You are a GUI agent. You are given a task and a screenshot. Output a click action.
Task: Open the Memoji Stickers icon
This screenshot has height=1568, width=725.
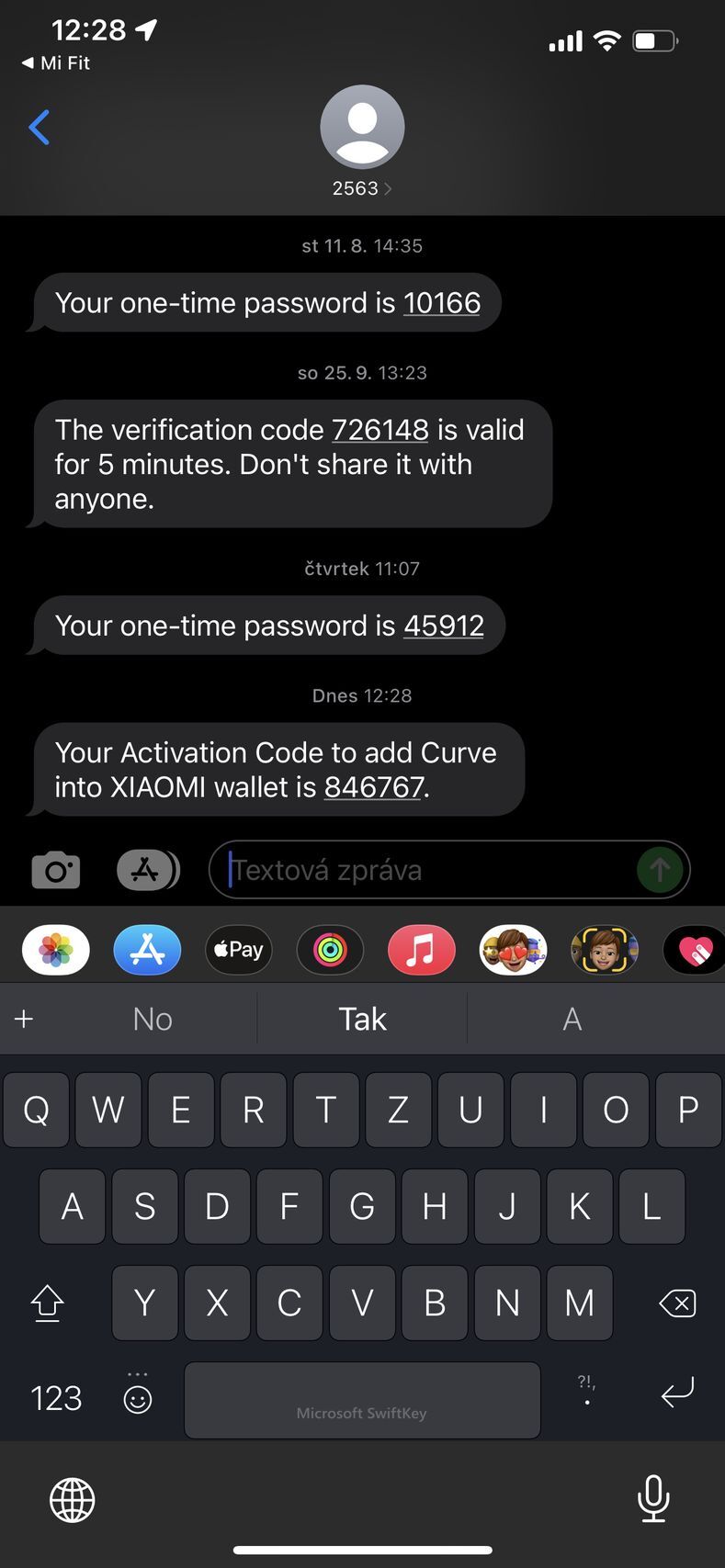512,950
